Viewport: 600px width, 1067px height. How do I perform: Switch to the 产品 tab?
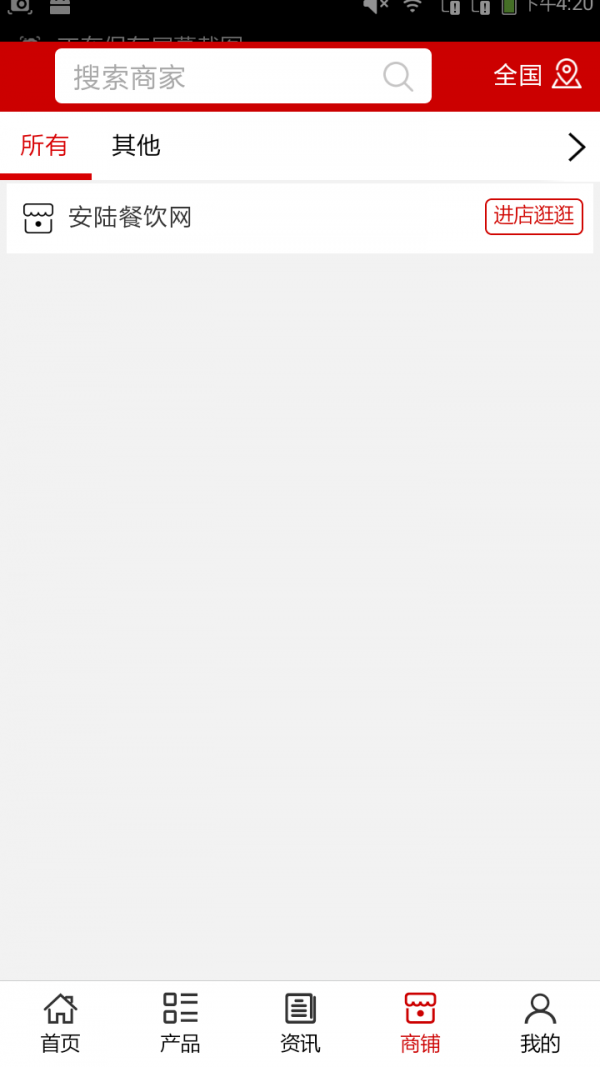(x=180, y=1023)
